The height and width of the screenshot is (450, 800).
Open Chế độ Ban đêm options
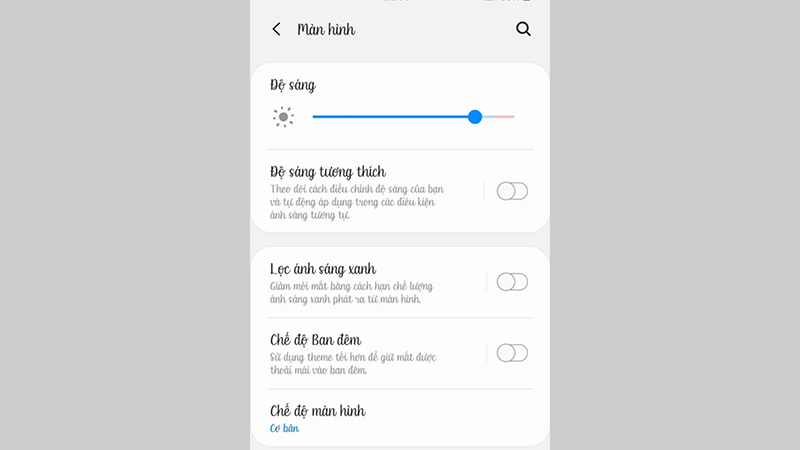point(360,354)
